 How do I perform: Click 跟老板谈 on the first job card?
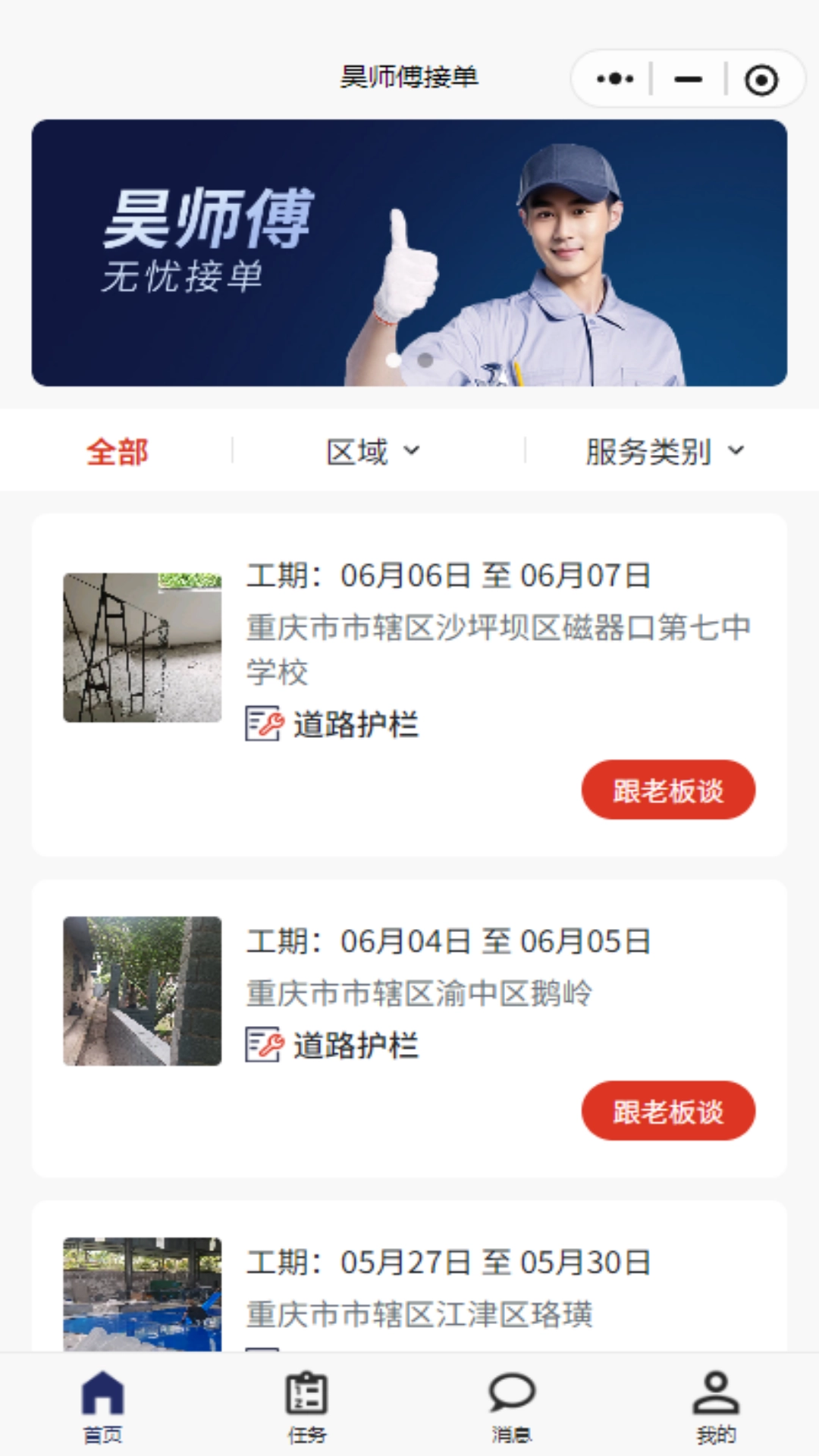[668, 789]
